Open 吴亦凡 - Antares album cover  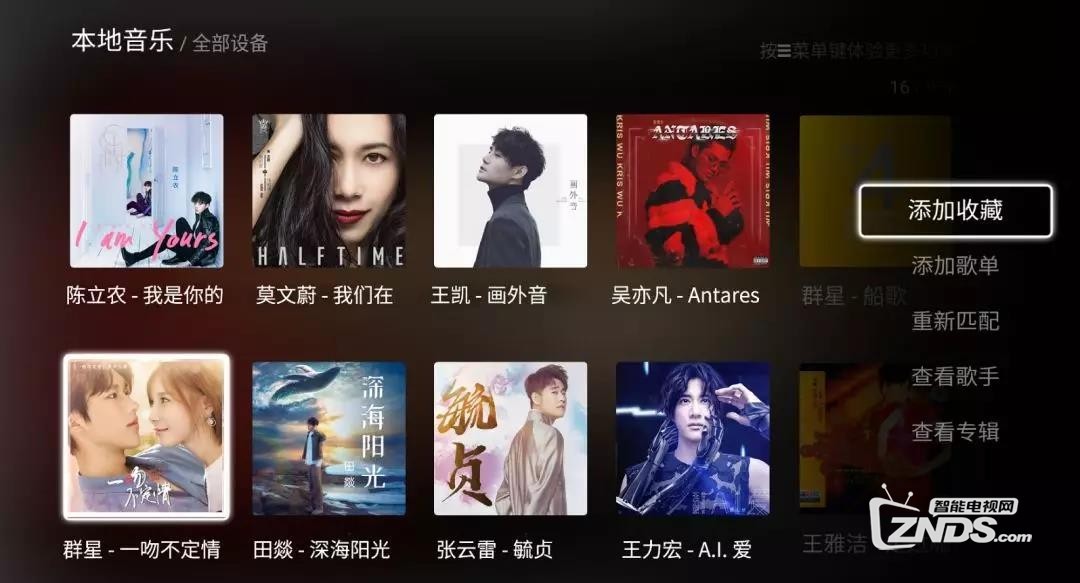click(692, 191)
